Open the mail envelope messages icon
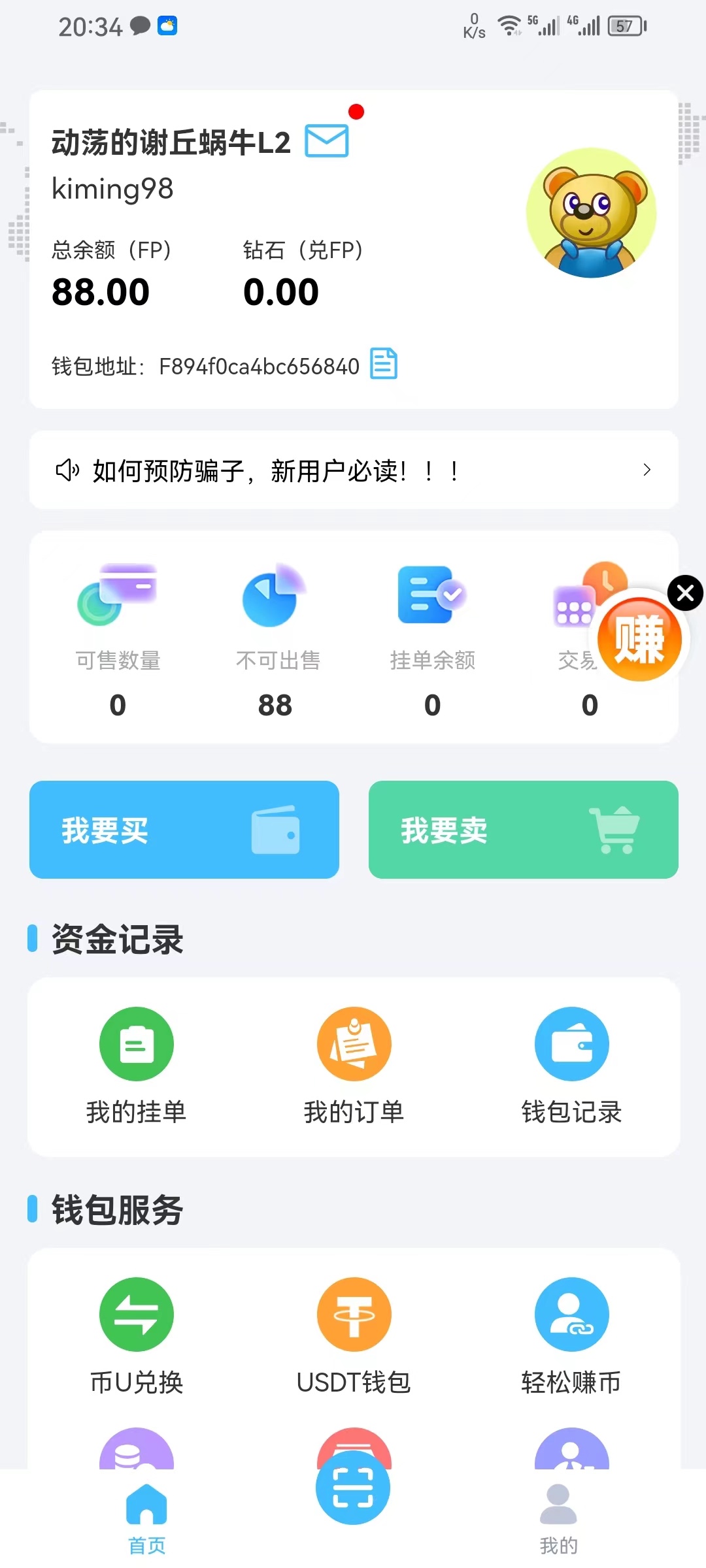 pos(327,140)
